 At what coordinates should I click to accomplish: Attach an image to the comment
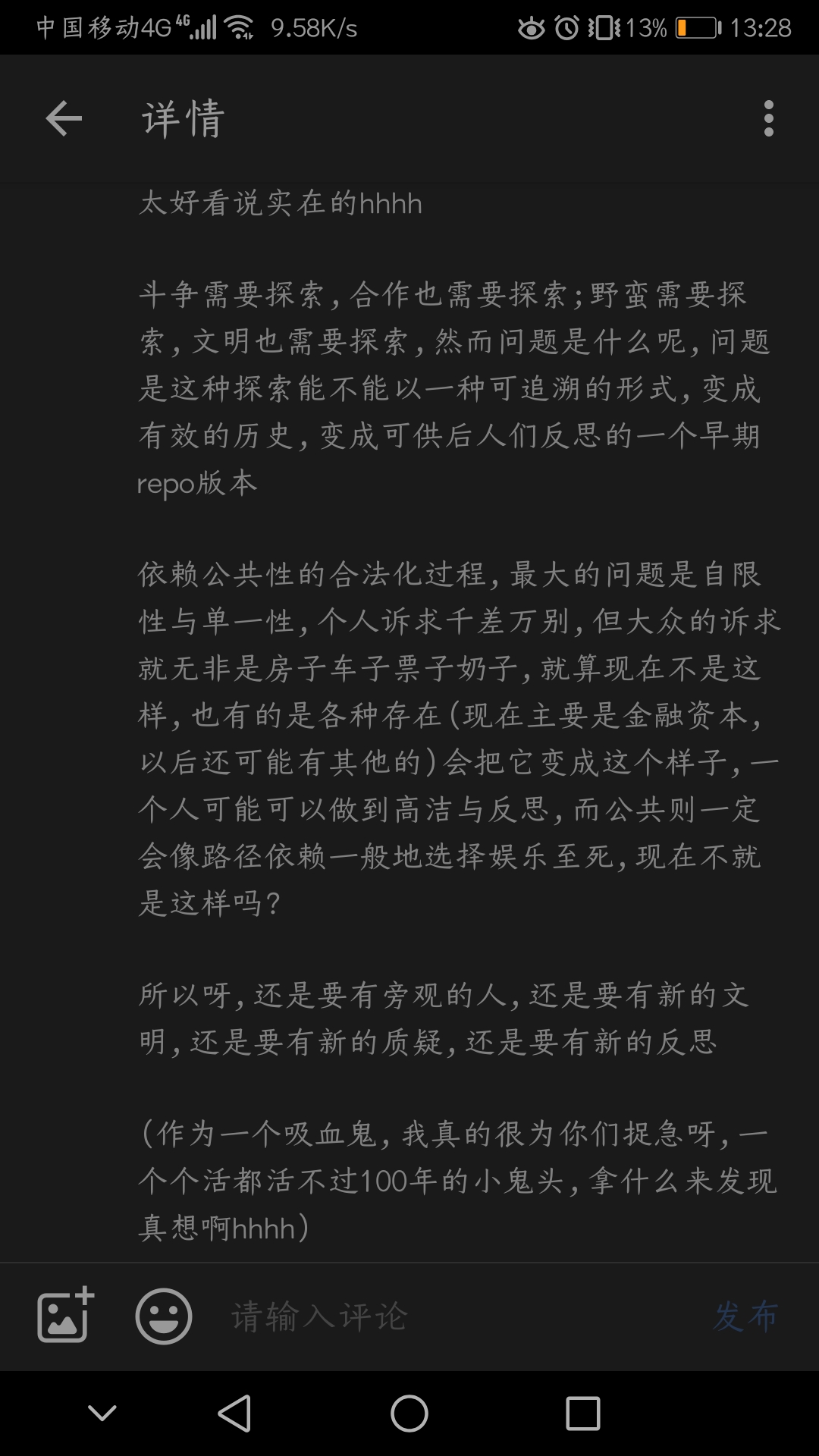[x=65, y=1316]
